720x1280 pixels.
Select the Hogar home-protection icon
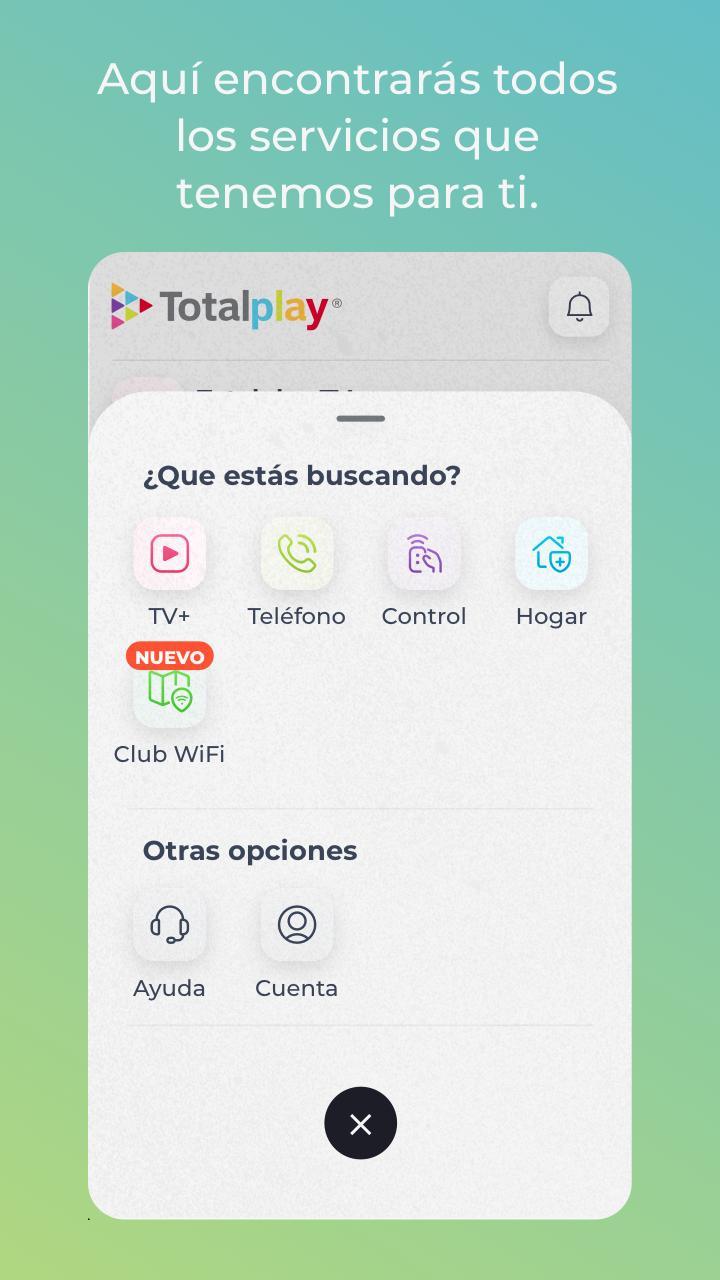point(551,553)
